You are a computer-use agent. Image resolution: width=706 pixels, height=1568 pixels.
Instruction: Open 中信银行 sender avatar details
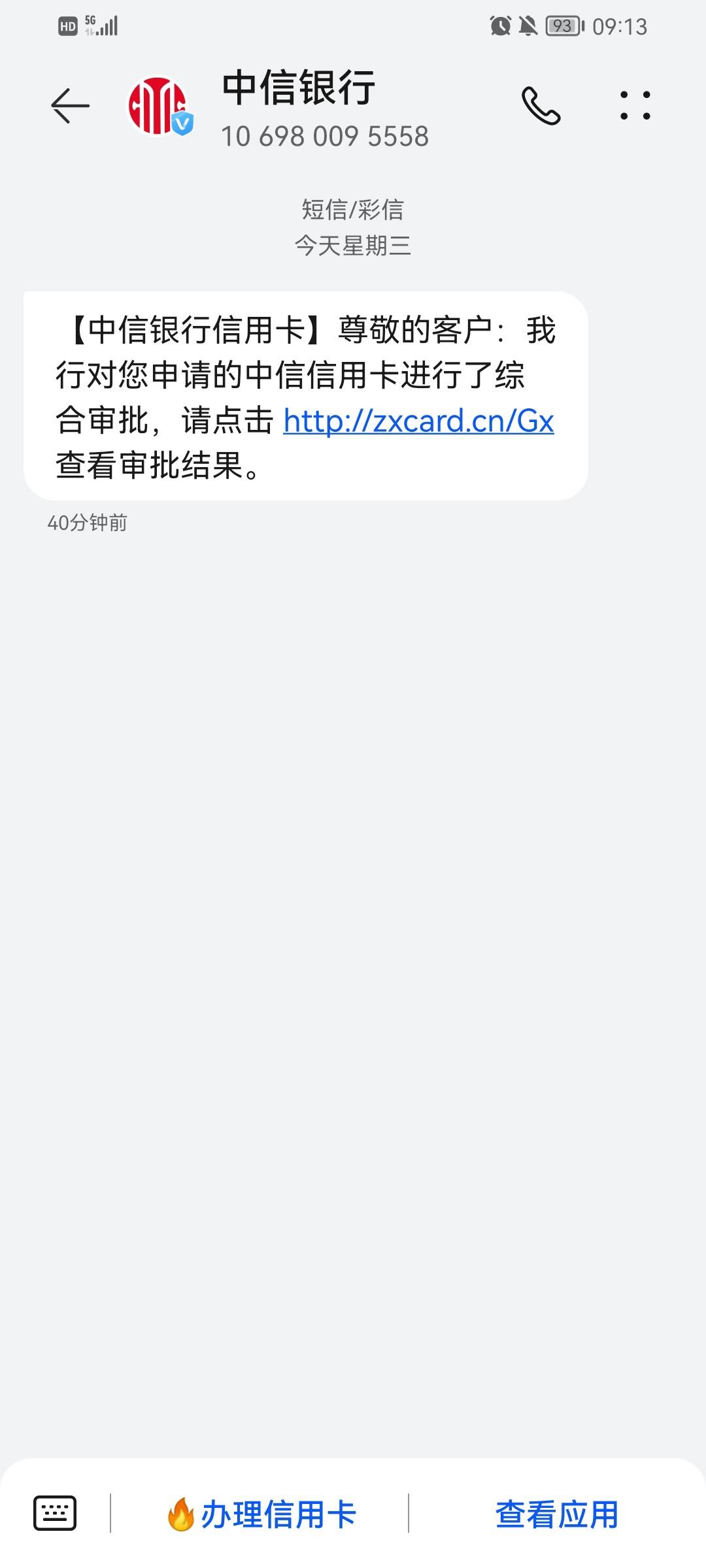(159, 106)
